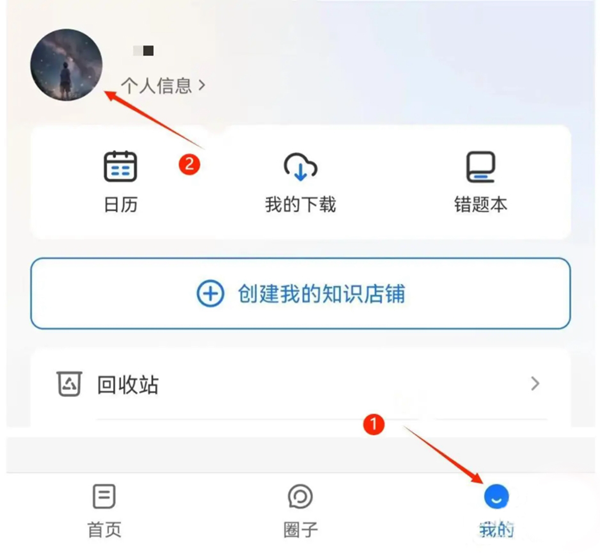Screen dimensions: 600x556
Task: Open 个人信息 personal info
Action: coord(163,86)
